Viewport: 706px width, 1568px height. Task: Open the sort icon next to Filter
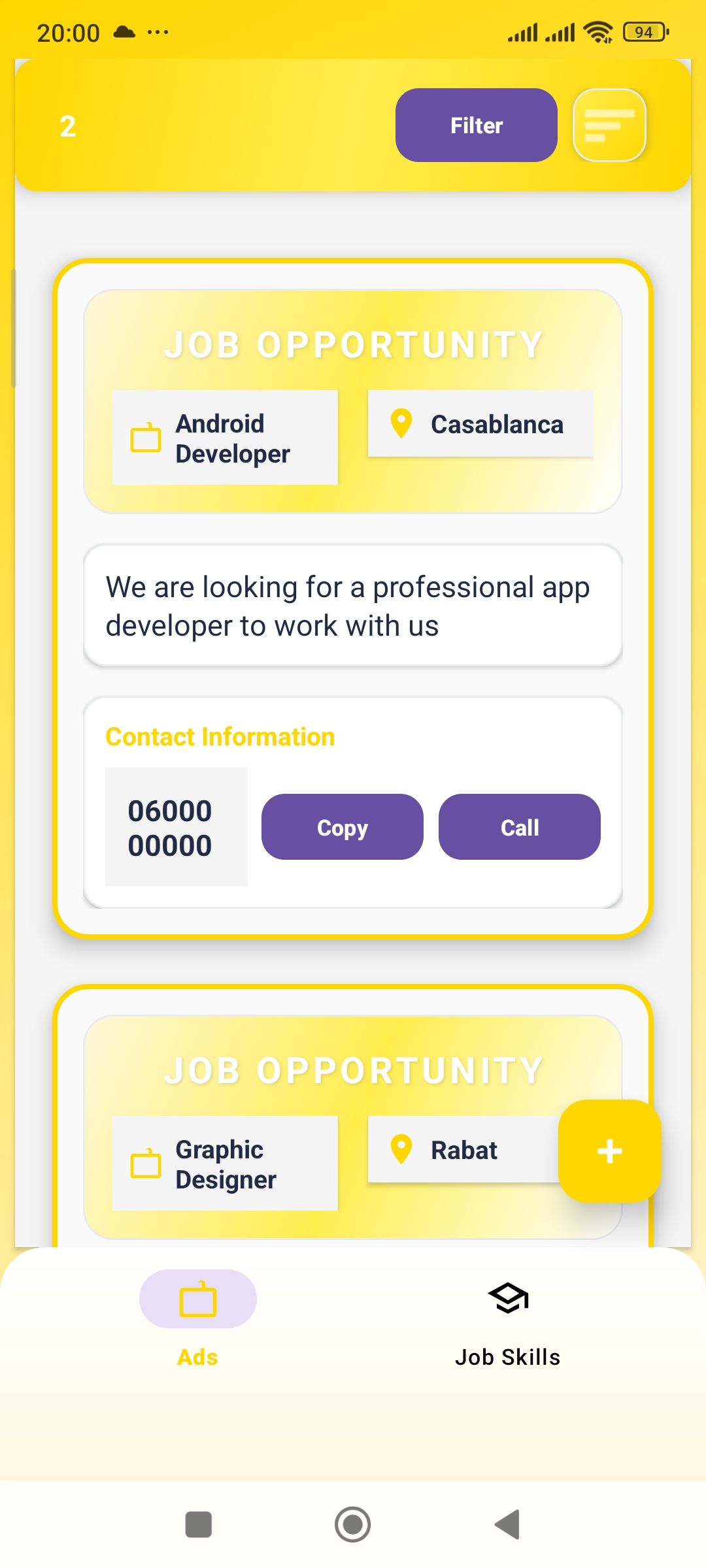(x=609, y=125)
